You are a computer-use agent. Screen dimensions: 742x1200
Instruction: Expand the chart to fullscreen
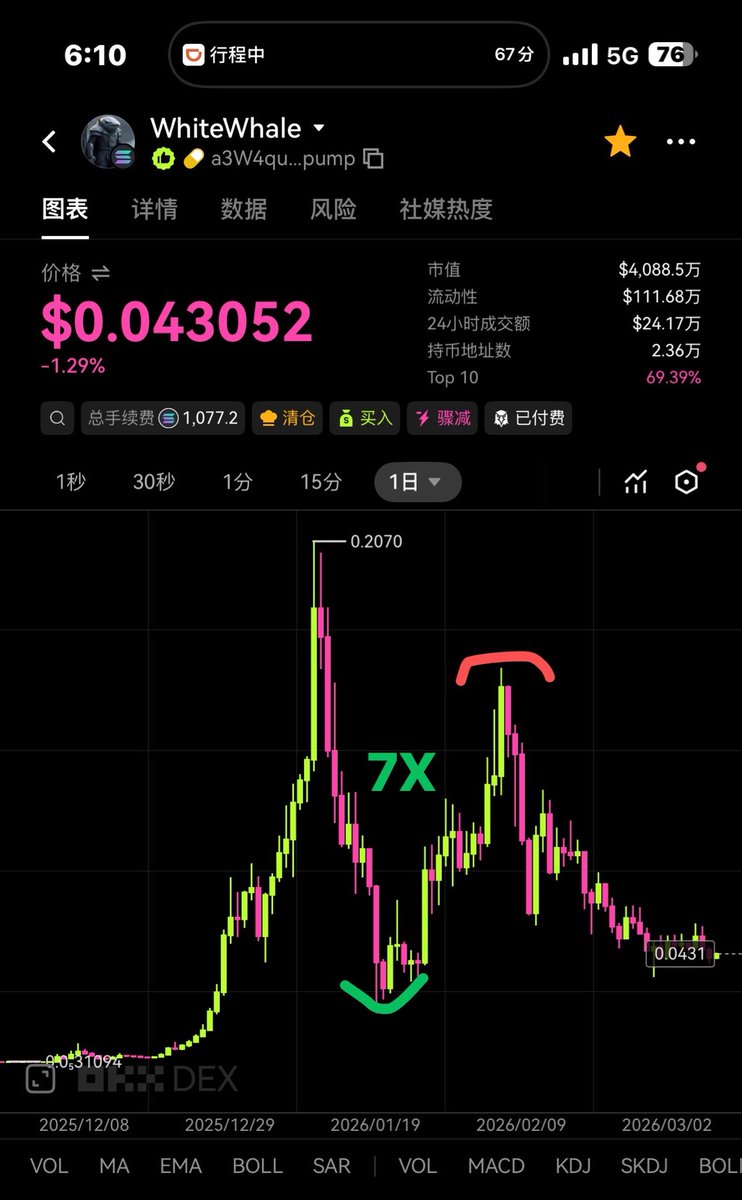40,1078
